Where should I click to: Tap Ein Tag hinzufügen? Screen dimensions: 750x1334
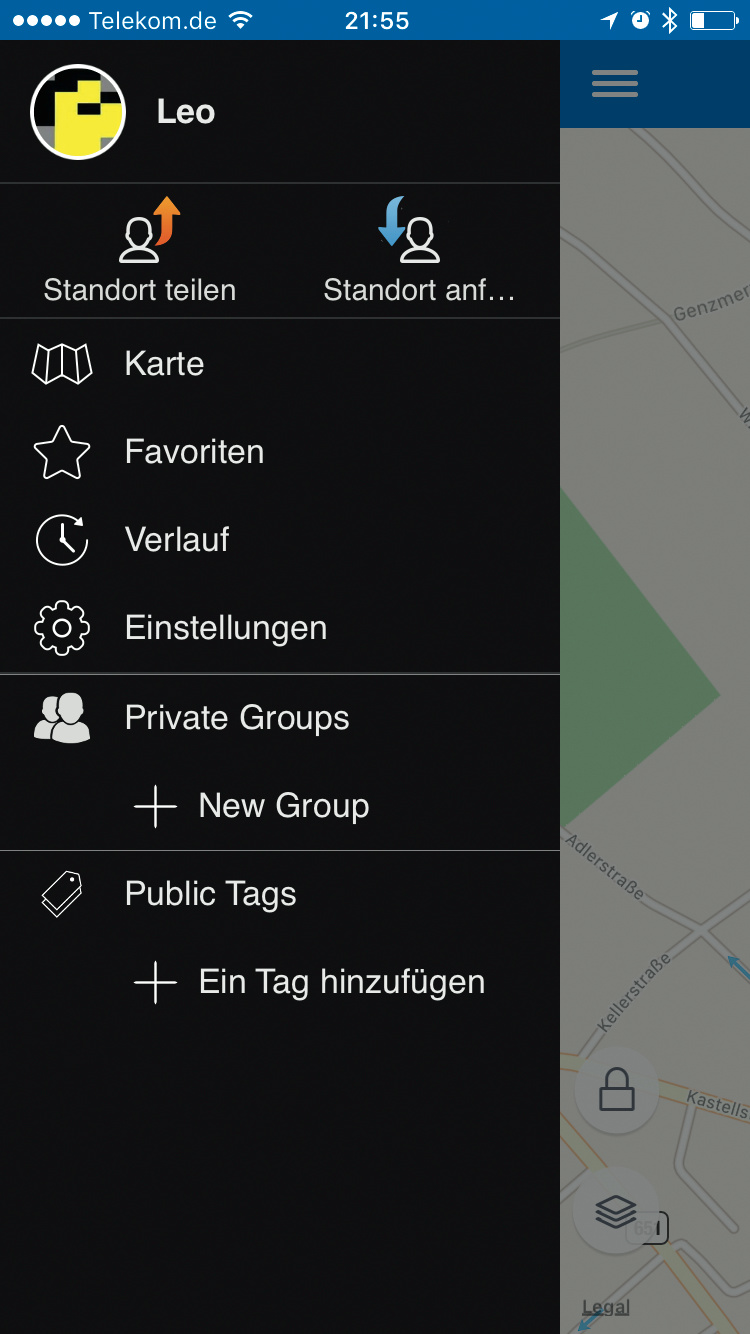340,982
